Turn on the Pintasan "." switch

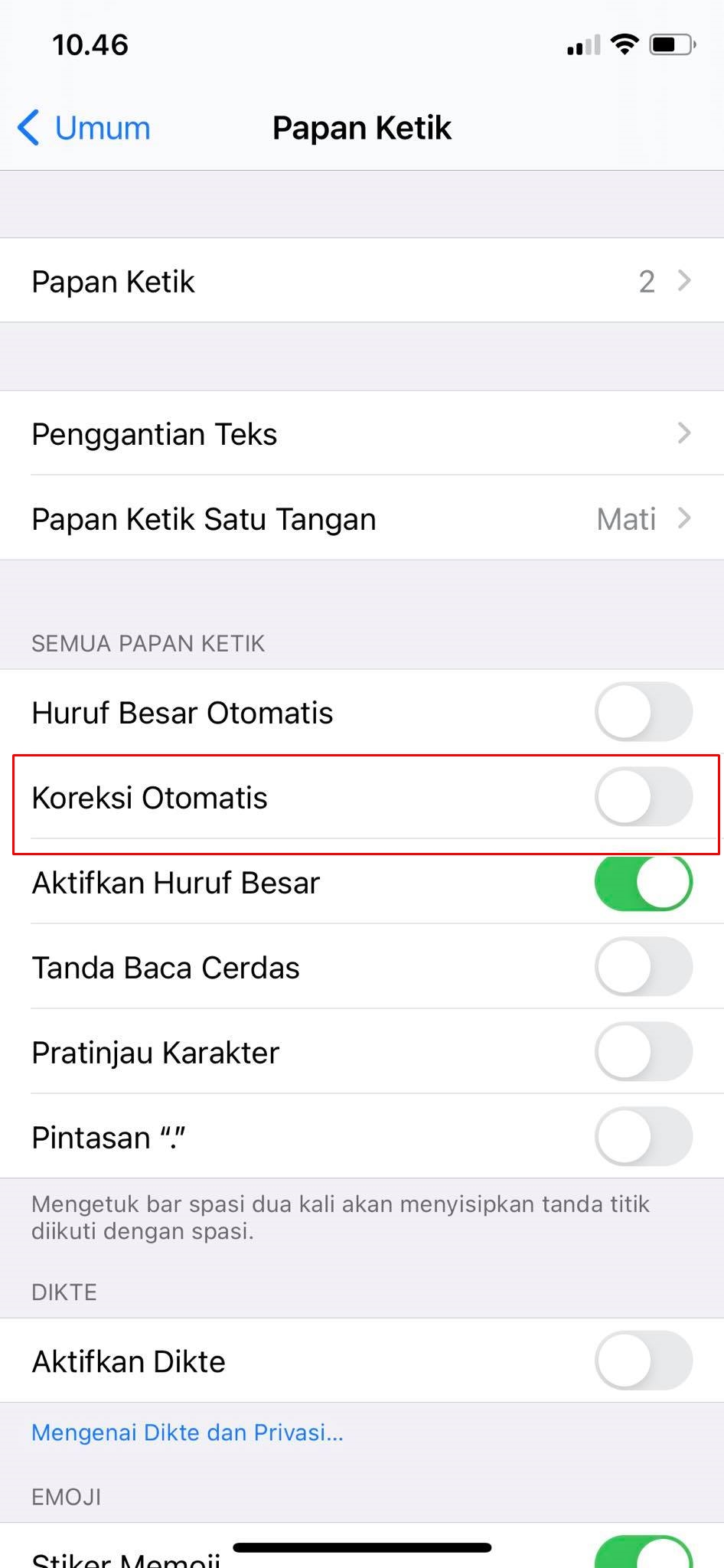click(644, 1137)
